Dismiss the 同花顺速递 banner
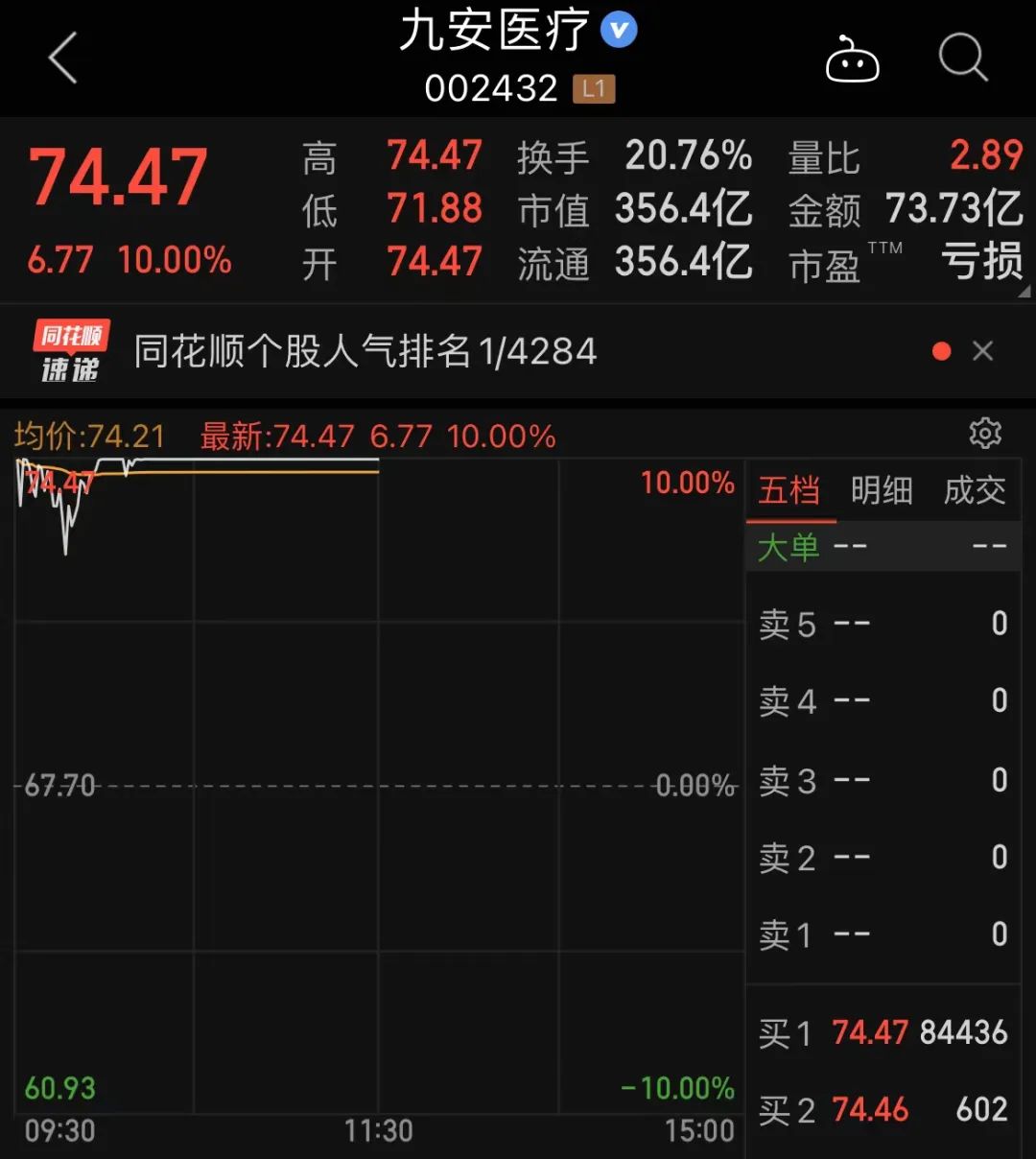1036x1159 pixels. click(982, 351)
